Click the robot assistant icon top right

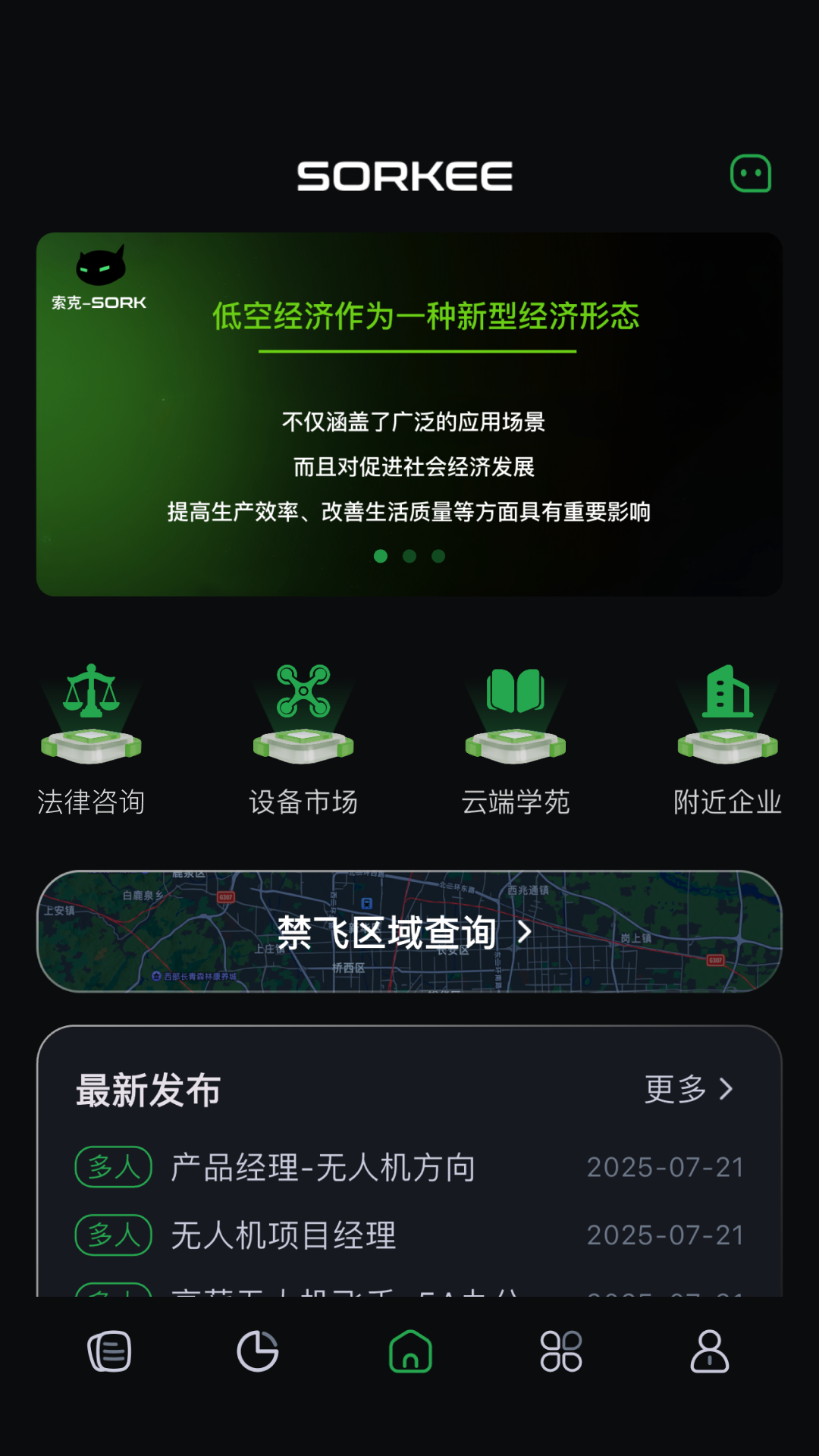pos(751,174)
